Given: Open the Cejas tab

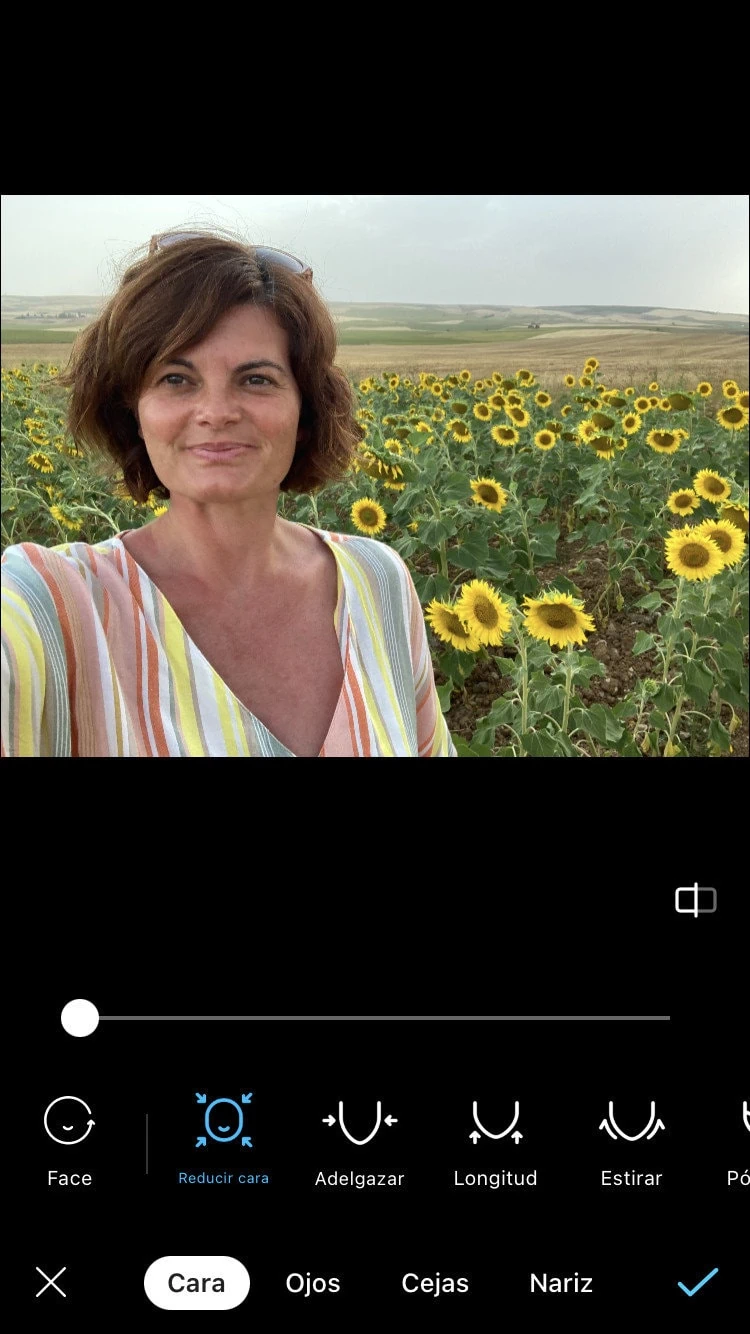Looking at the screenshot, I should tap(435, 1283).
